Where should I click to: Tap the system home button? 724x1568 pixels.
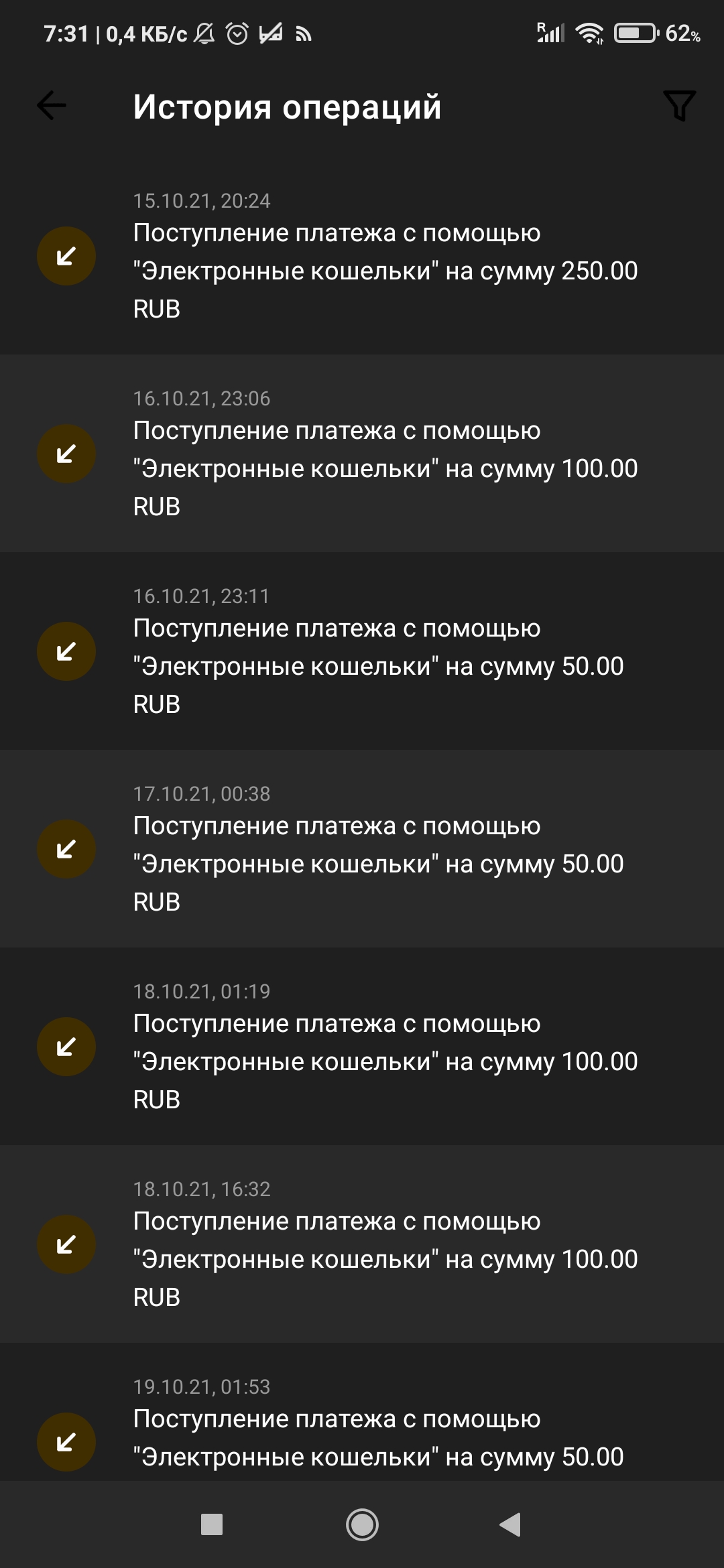coord(362,1525)
